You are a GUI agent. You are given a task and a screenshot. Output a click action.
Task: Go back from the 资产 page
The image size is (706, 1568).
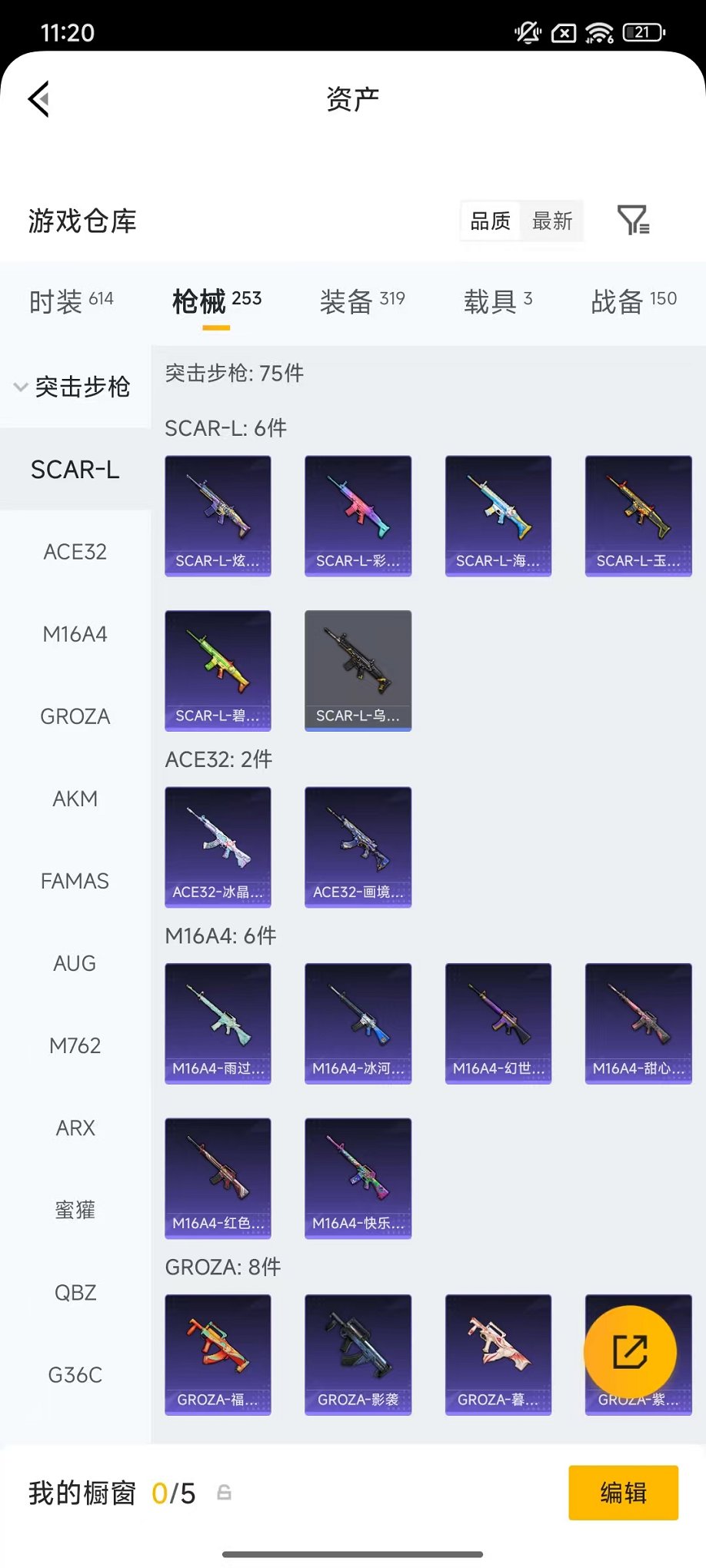(39, 99)
